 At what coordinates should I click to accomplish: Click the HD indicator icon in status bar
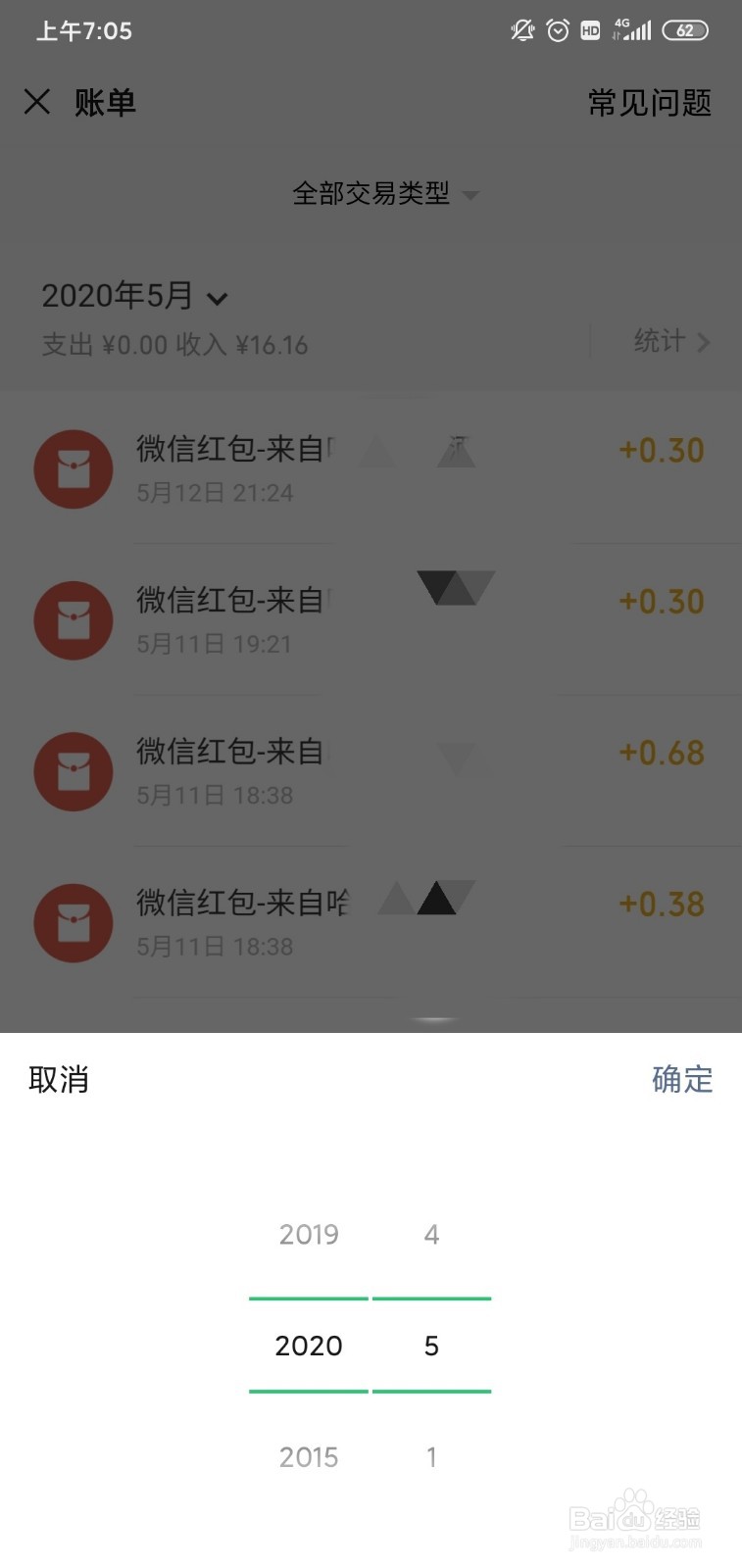pos(590,30)
